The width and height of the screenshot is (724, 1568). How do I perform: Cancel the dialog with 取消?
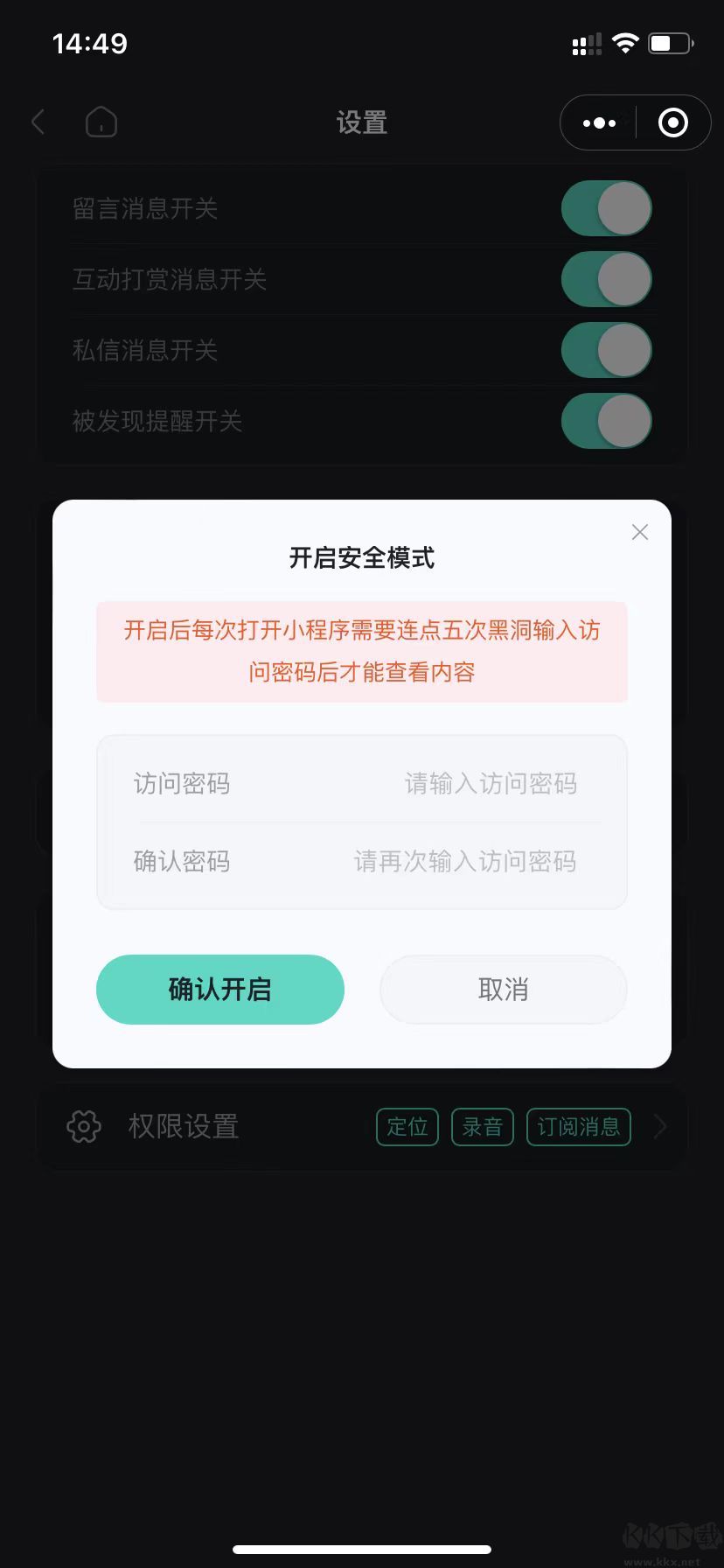click(503, 989)
